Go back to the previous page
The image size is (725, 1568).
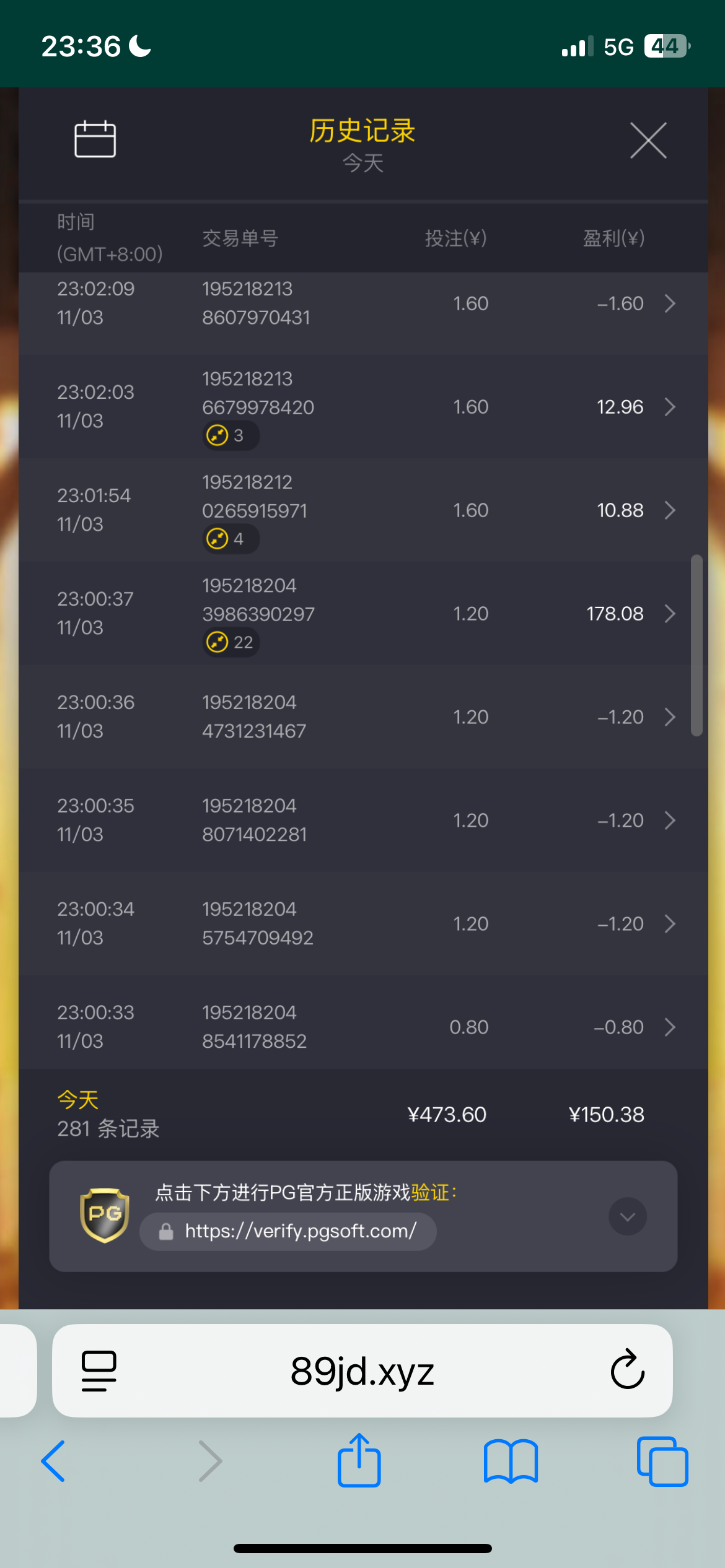(53, 1461)
